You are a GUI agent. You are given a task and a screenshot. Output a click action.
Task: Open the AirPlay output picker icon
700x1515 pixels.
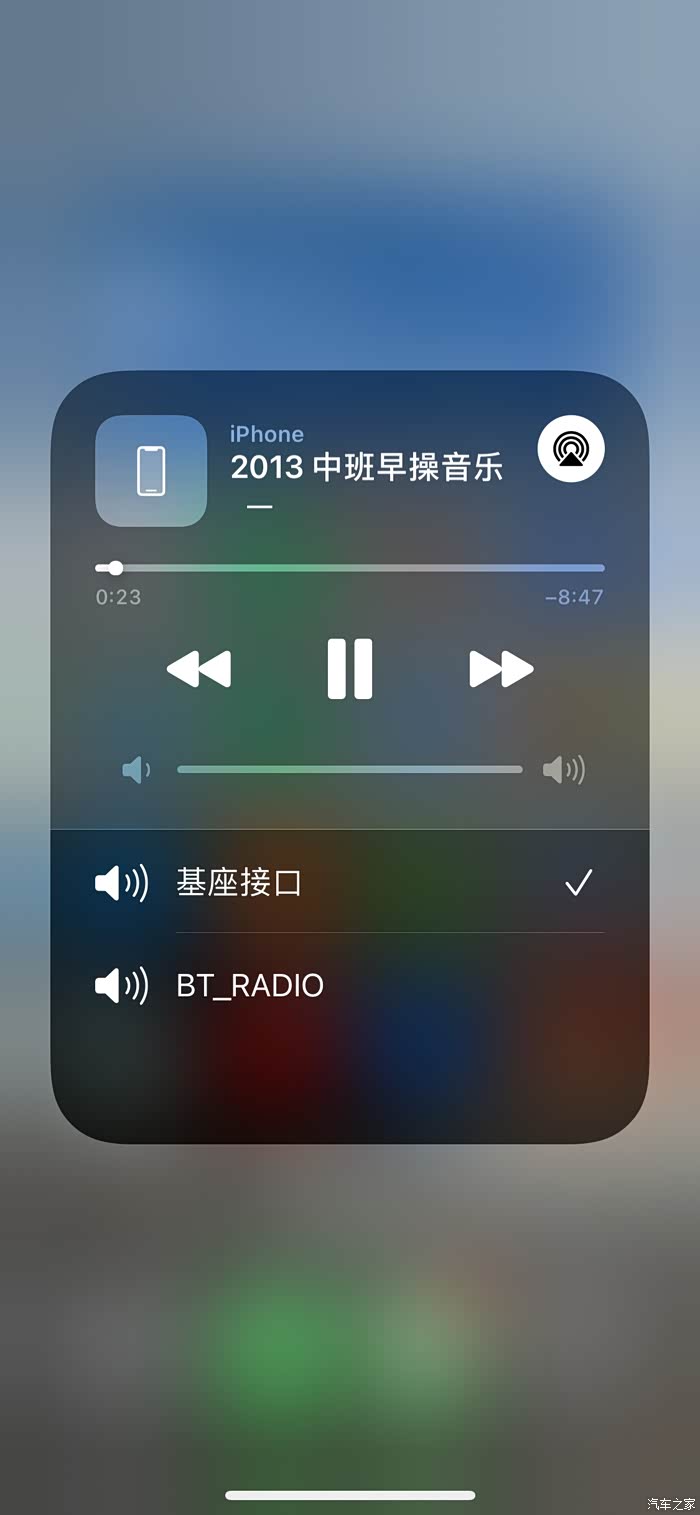click(x=571, y=450)
